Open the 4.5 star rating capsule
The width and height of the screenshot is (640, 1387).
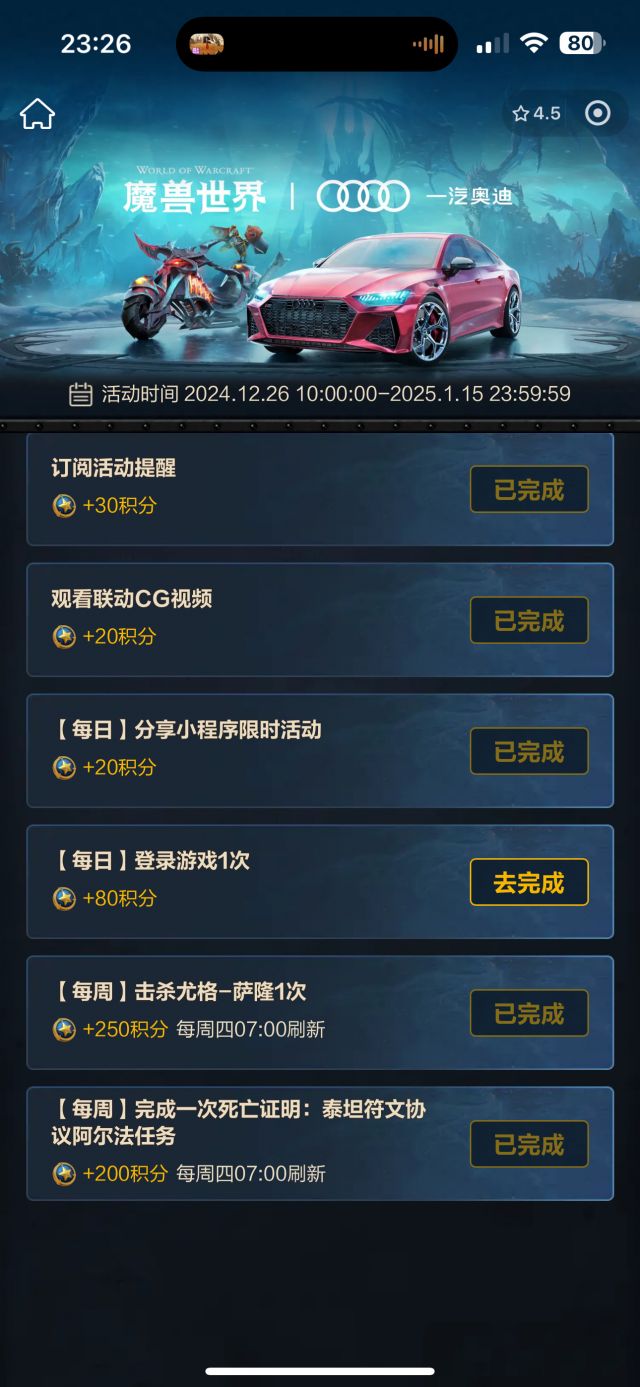(x=537, y=113)
